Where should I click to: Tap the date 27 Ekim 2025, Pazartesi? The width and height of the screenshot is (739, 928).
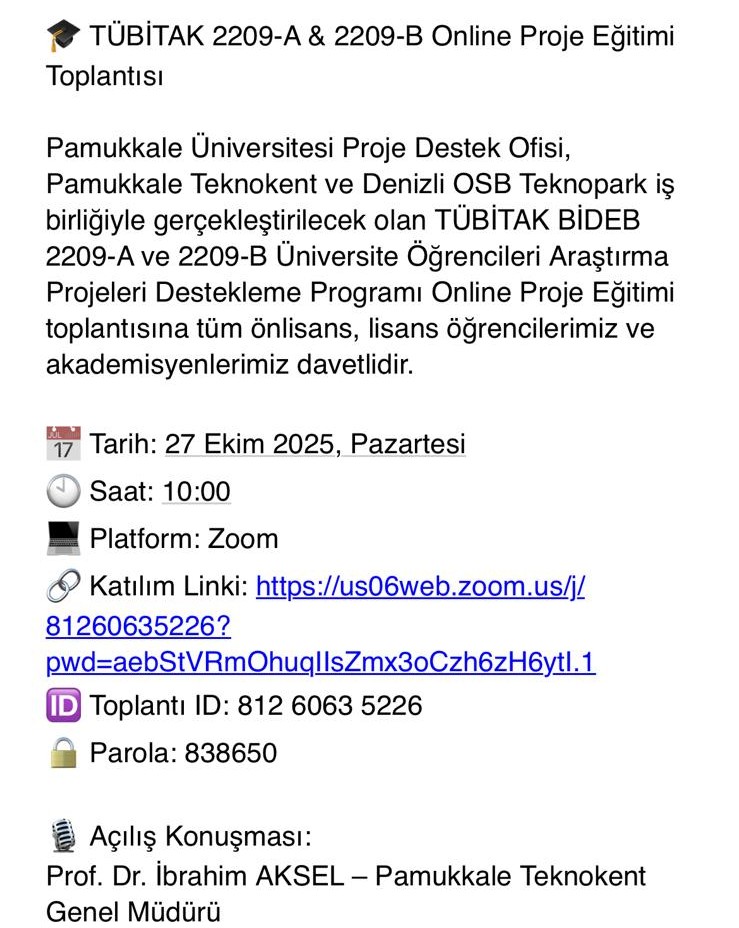point(315,444)
